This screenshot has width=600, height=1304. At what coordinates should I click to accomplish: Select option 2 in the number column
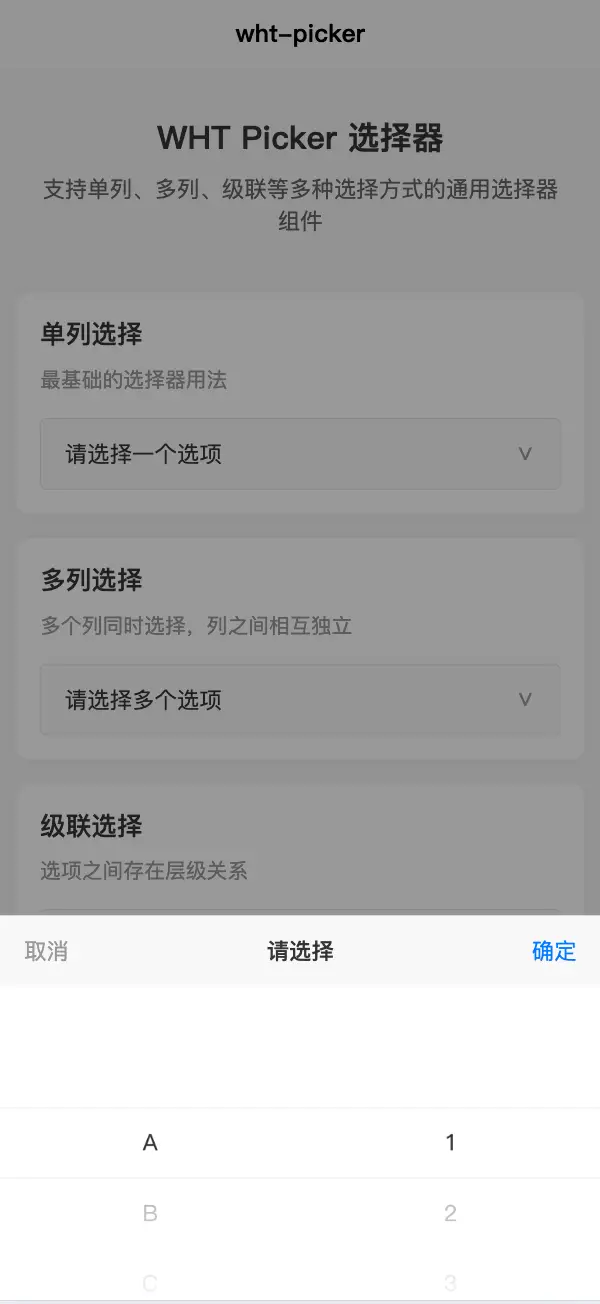pos(450,1213)
